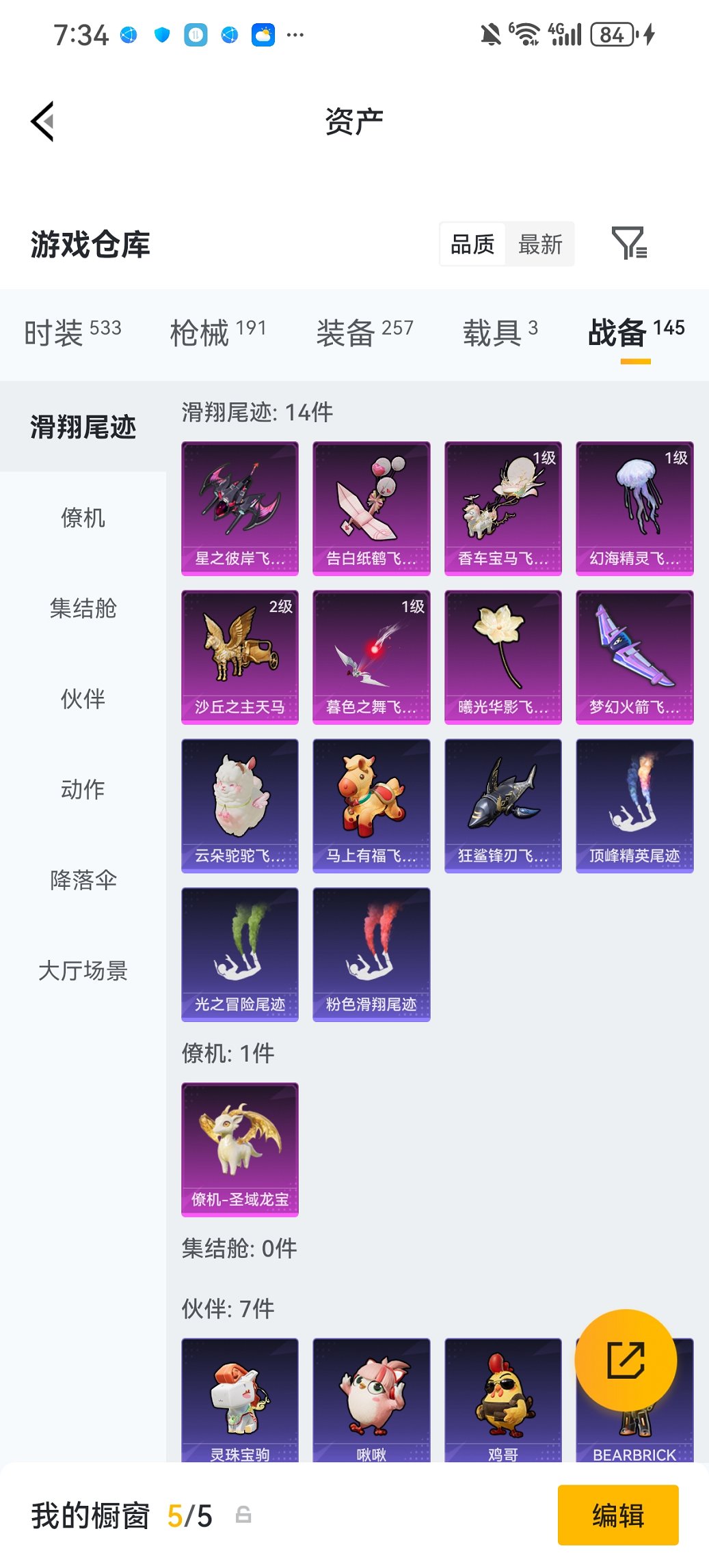Select the 星之彼岸飞 glider trail item
Image resolution: width=709 pixels, height=1568 pixels.
[x=240, y=506]
